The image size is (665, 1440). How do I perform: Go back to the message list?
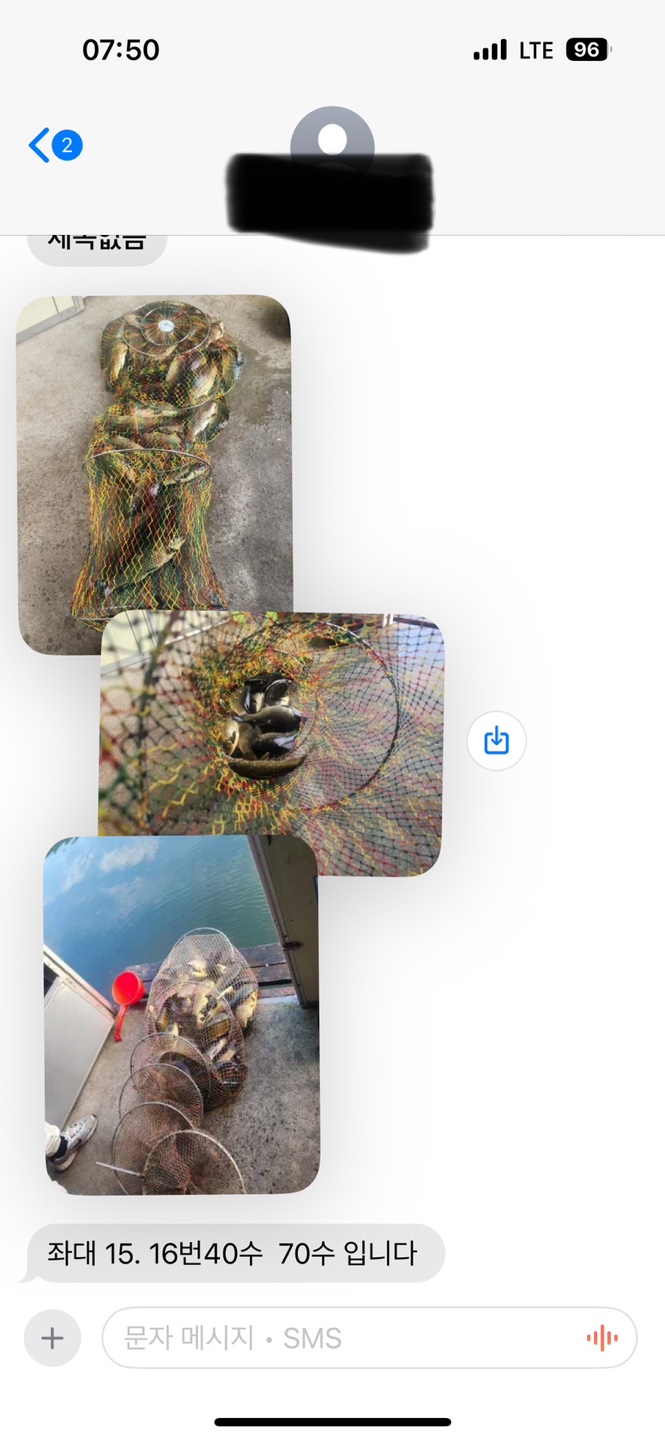coord(53,146)
